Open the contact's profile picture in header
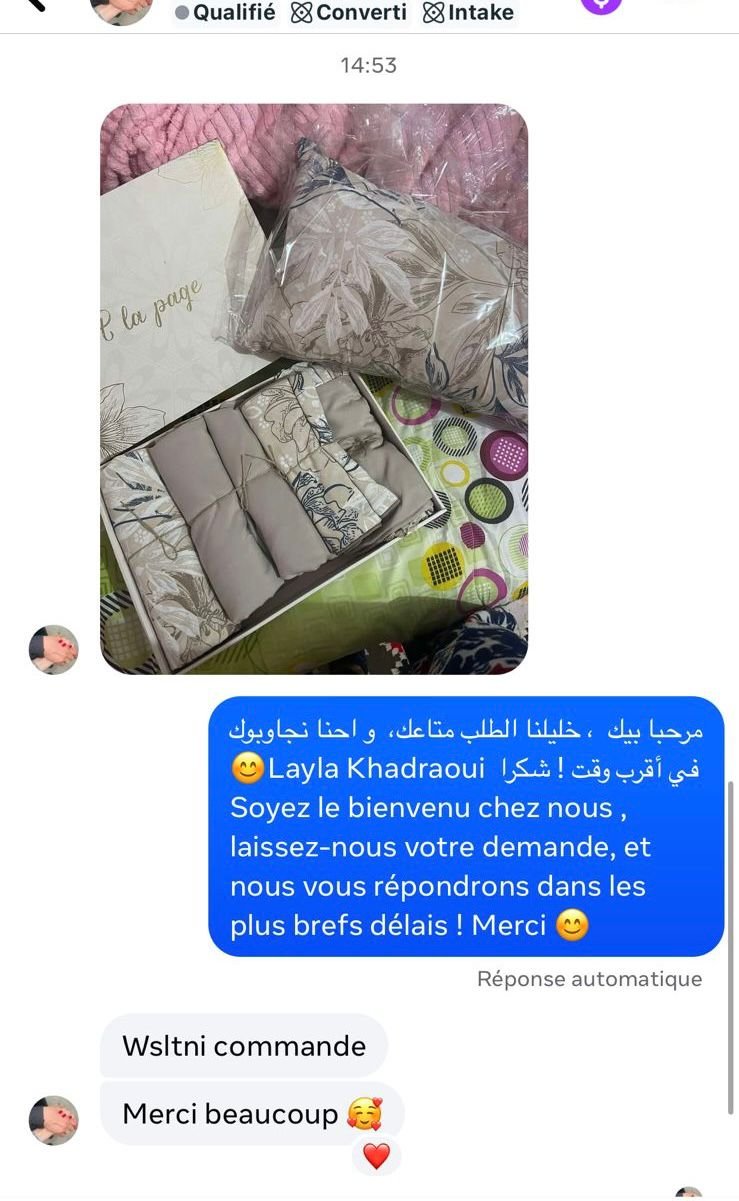 (121, 8)
